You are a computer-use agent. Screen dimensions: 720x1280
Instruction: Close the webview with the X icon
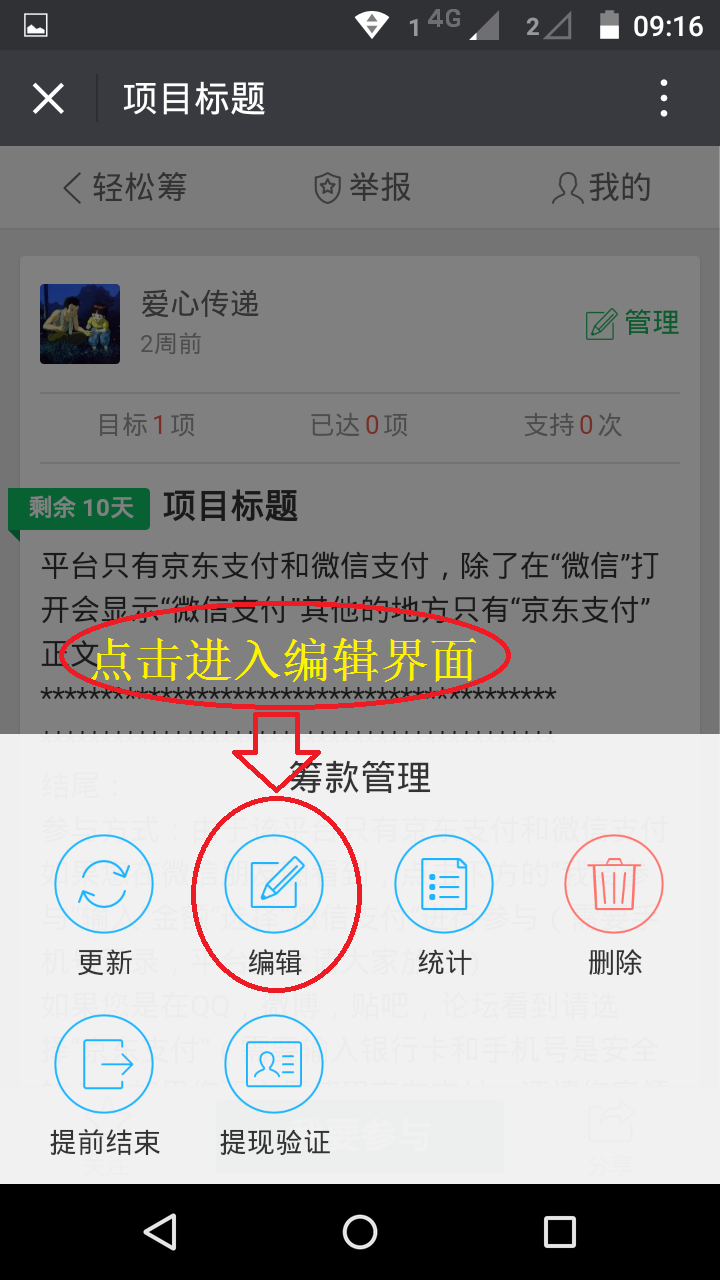(x=48, y=99)
